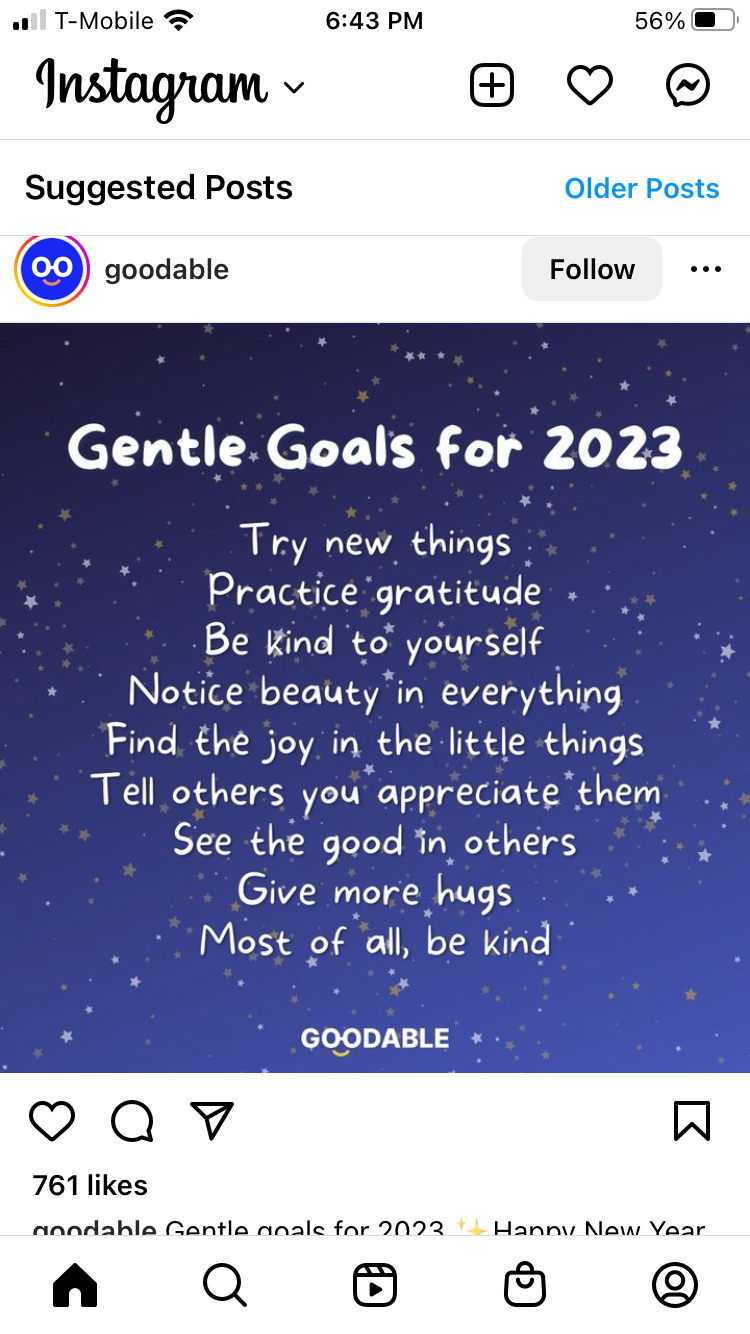
Task: Go to the Home tab
Action: click(75, 1285)
